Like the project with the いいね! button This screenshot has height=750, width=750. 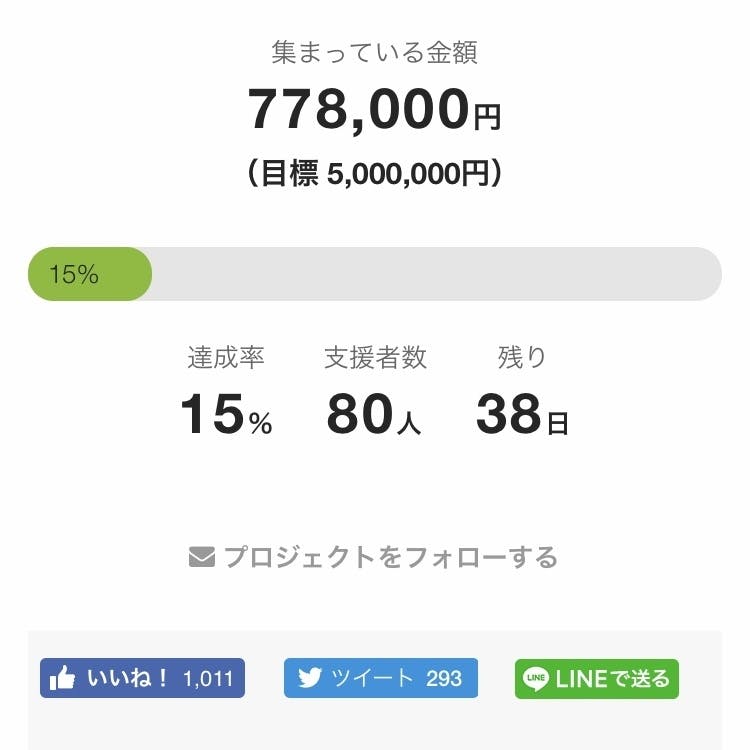coord(142,678)
